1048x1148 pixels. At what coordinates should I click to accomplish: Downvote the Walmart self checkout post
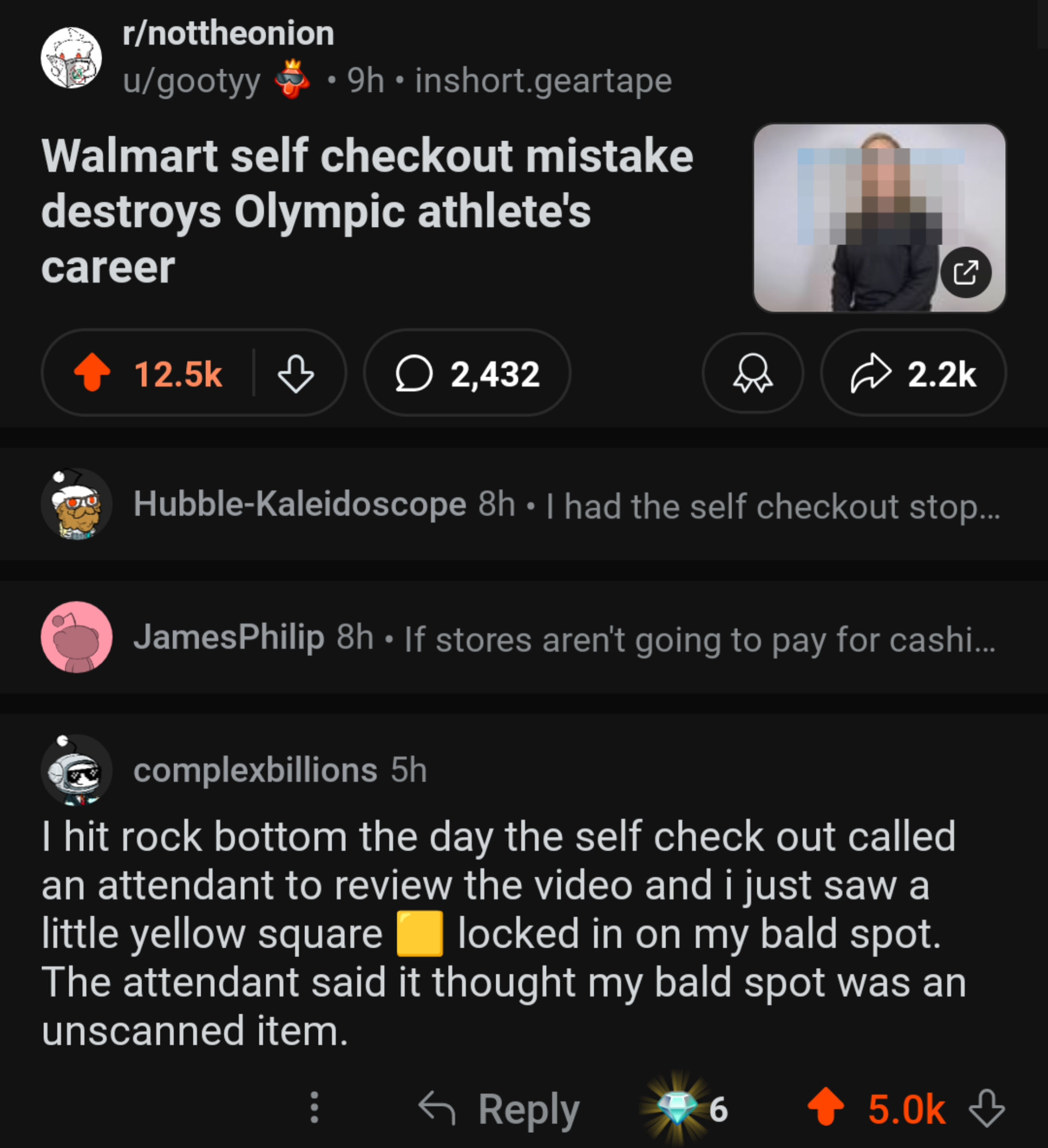coord(296,373)
